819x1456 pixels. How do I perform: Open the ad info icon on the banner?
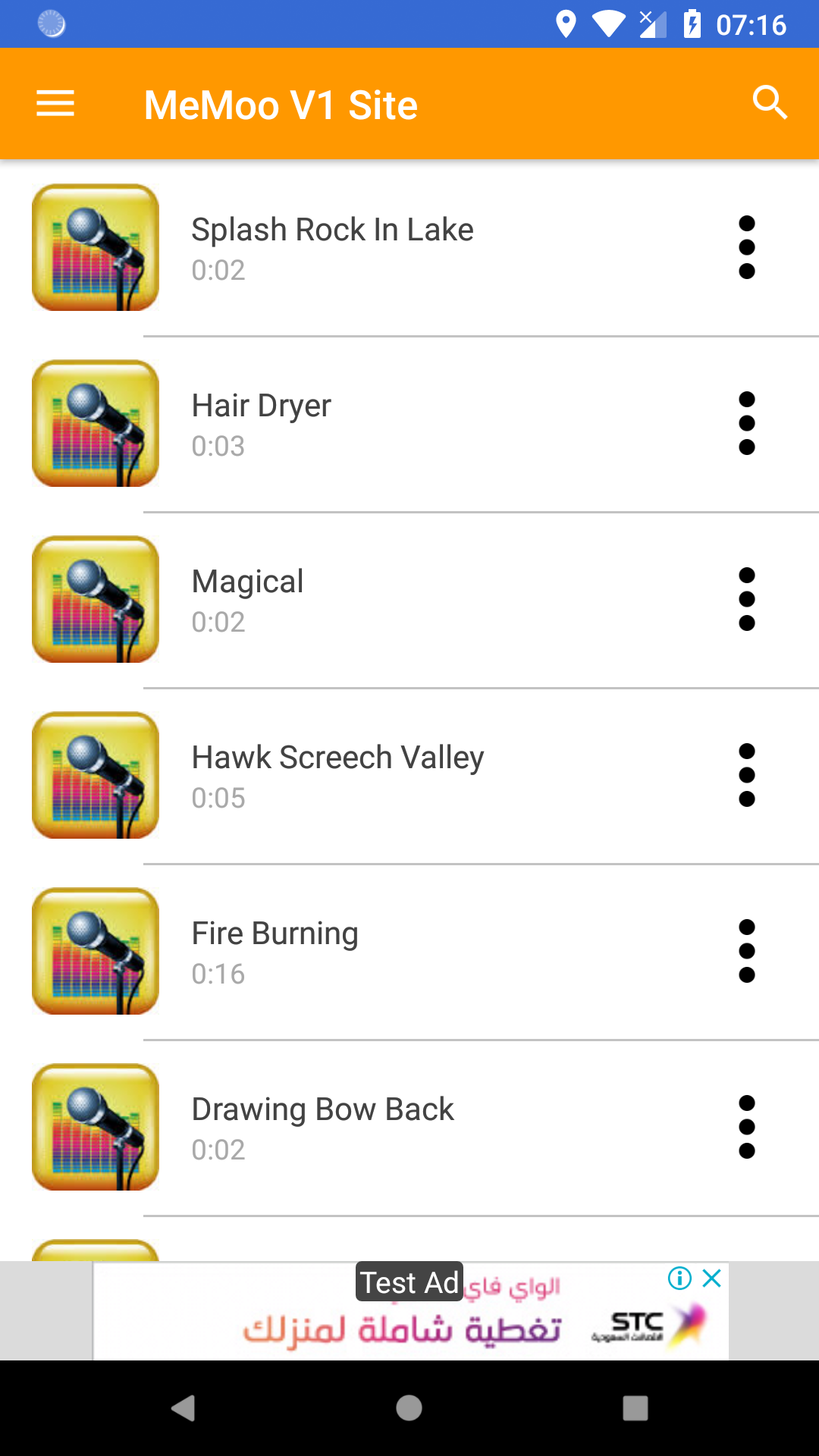pyautogui.click(x=679, y=1279)
